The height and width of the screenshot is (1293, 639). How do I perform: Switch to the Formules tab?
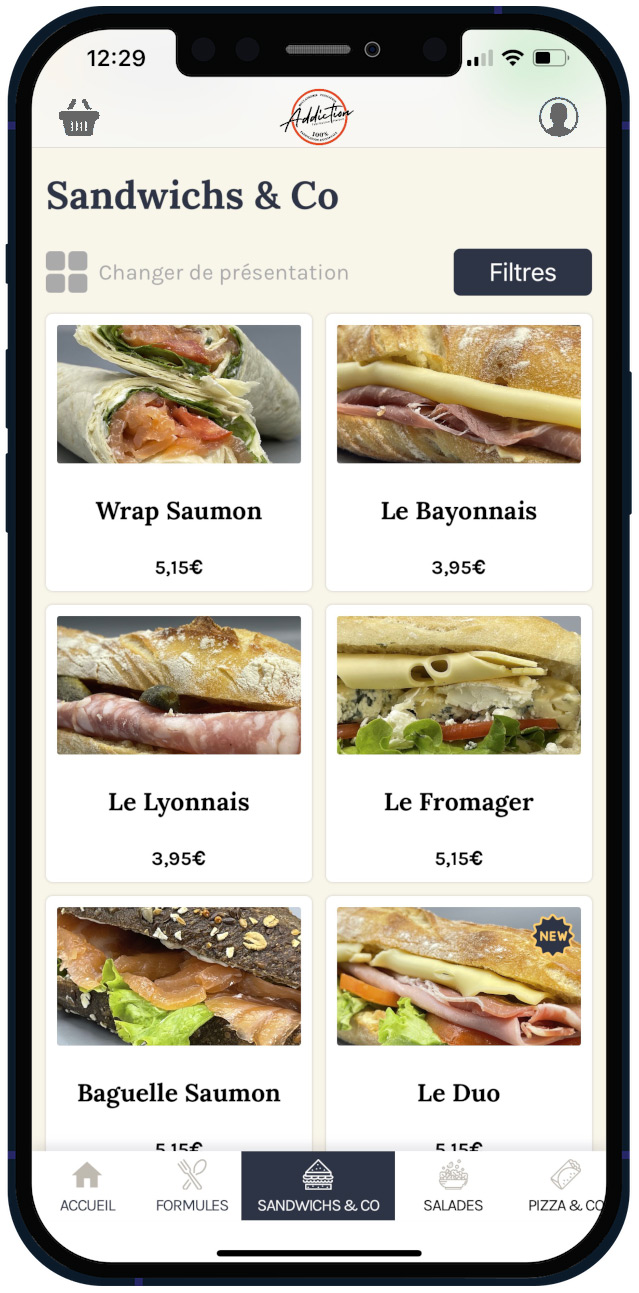(192, 1186)
